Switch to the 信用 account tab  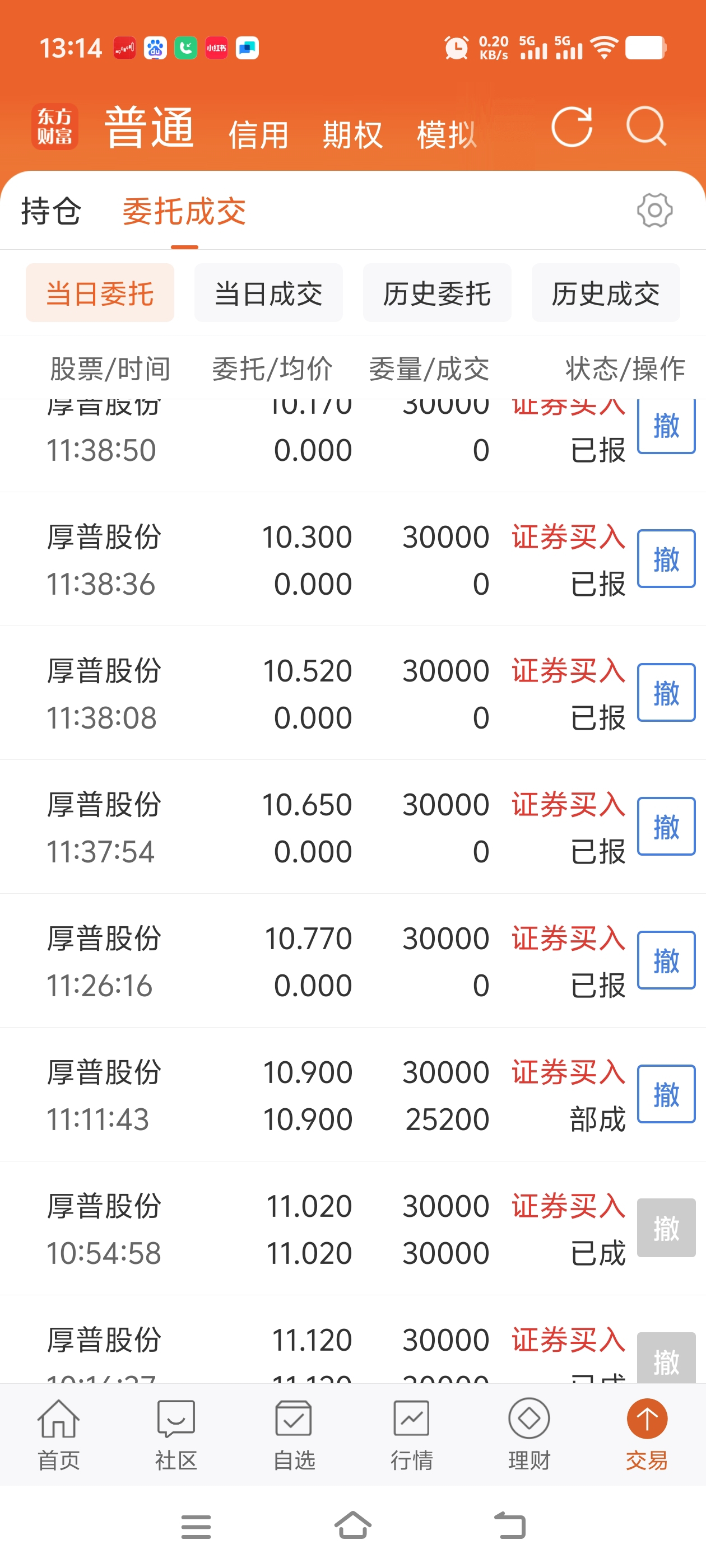[x=258, y=134]
